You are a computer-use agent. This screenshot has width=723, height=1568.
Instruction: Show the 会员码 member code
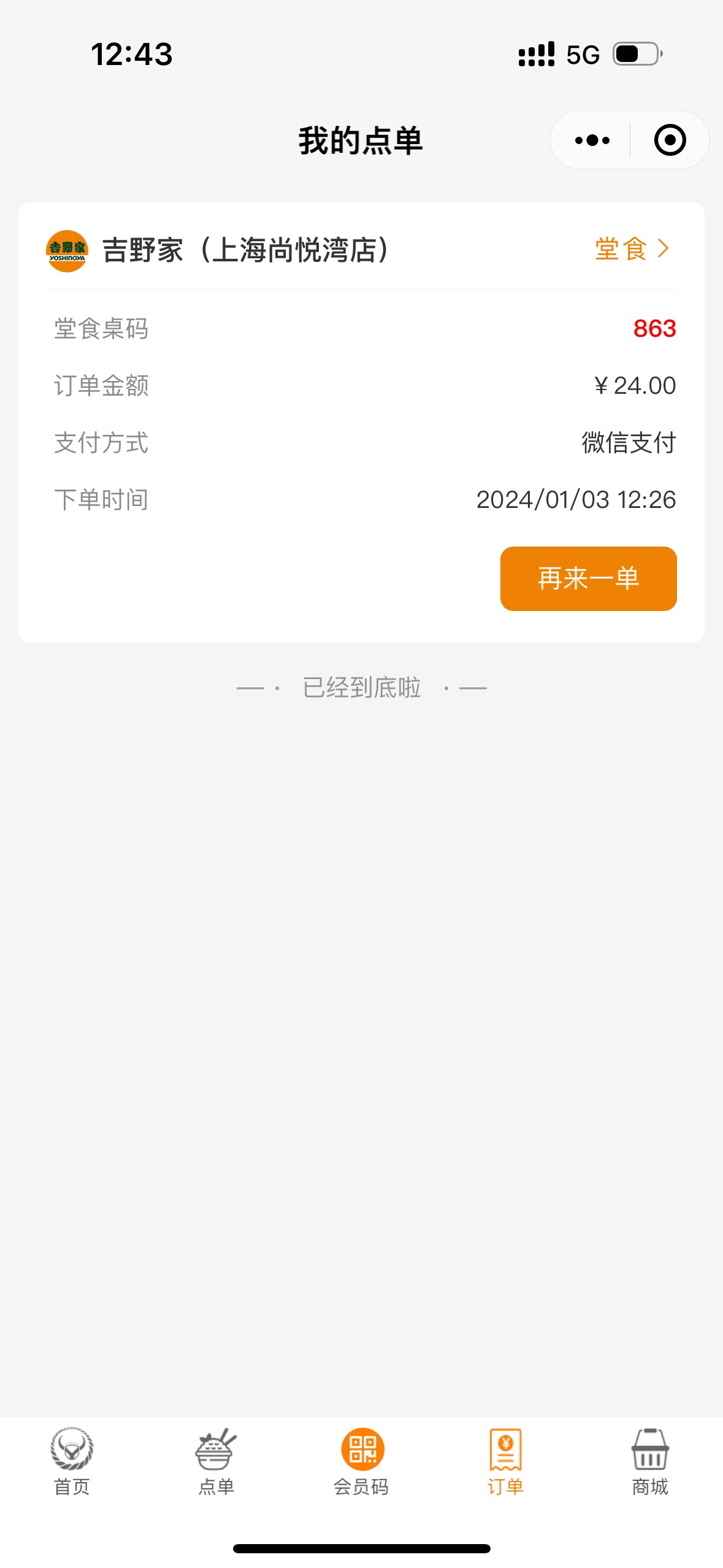click(x=362, y=1462)
